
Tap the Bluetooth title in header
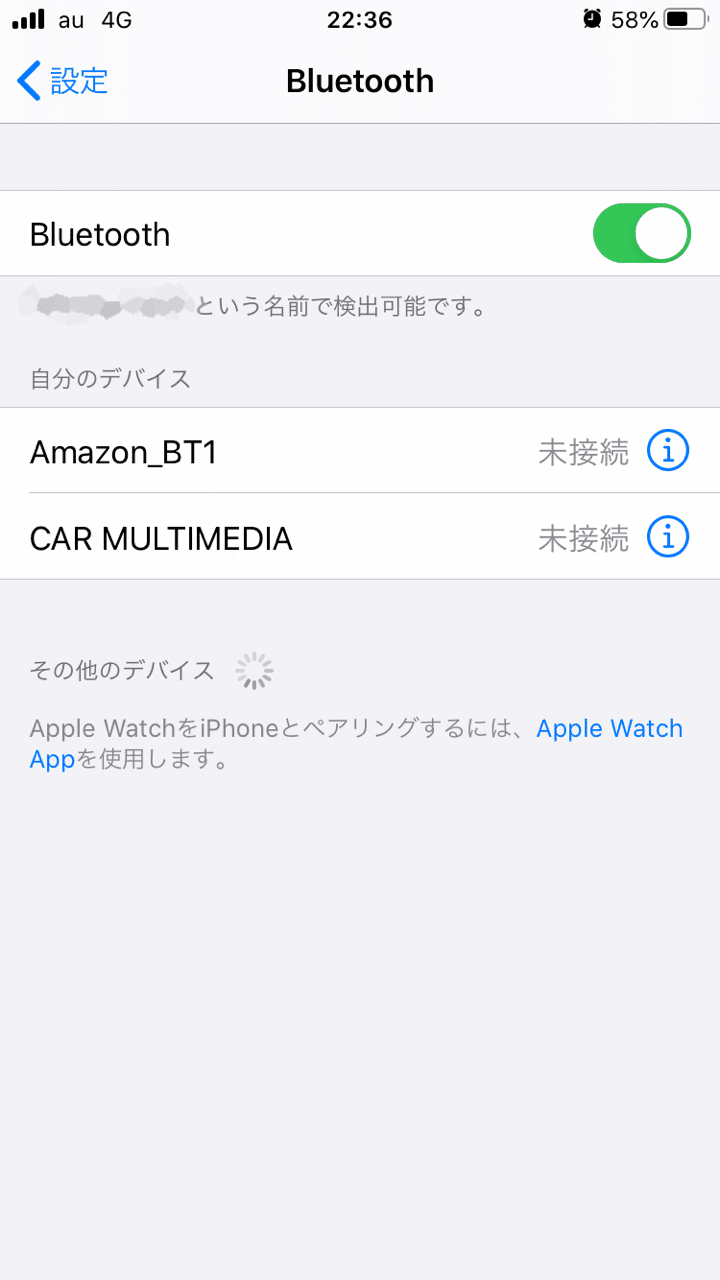pos(360,81)
